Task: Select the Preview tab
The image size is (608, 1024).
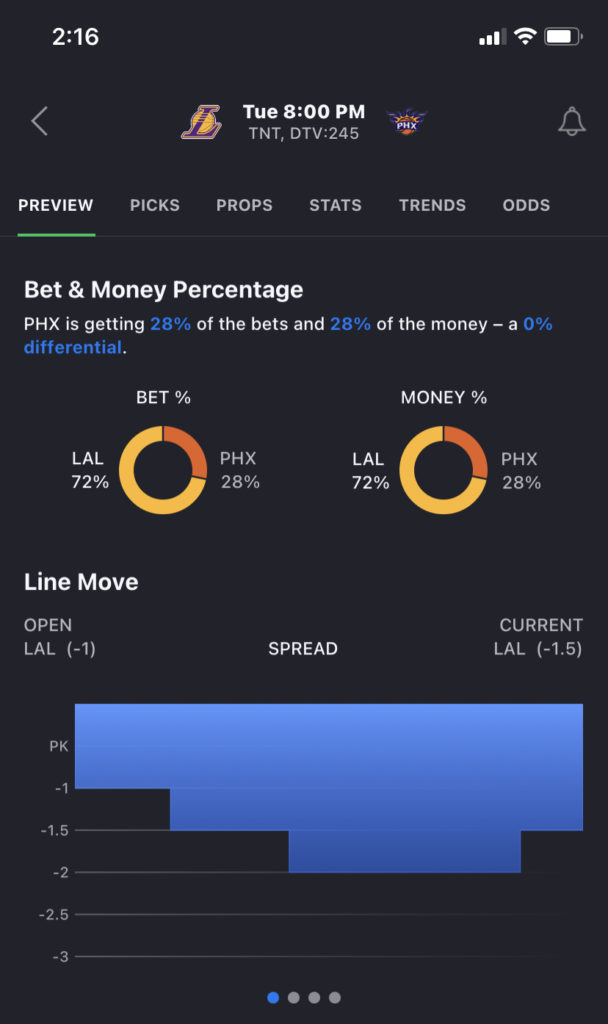Action: coord(56,205)
